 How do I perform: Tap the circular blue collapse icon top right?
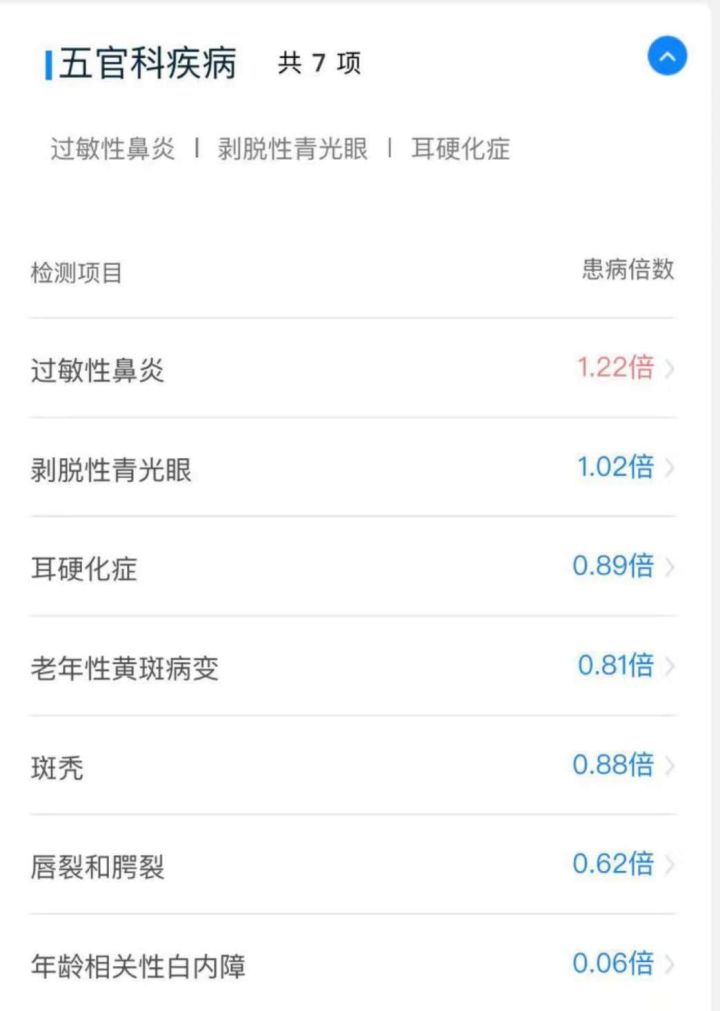[x=665, y=57]
